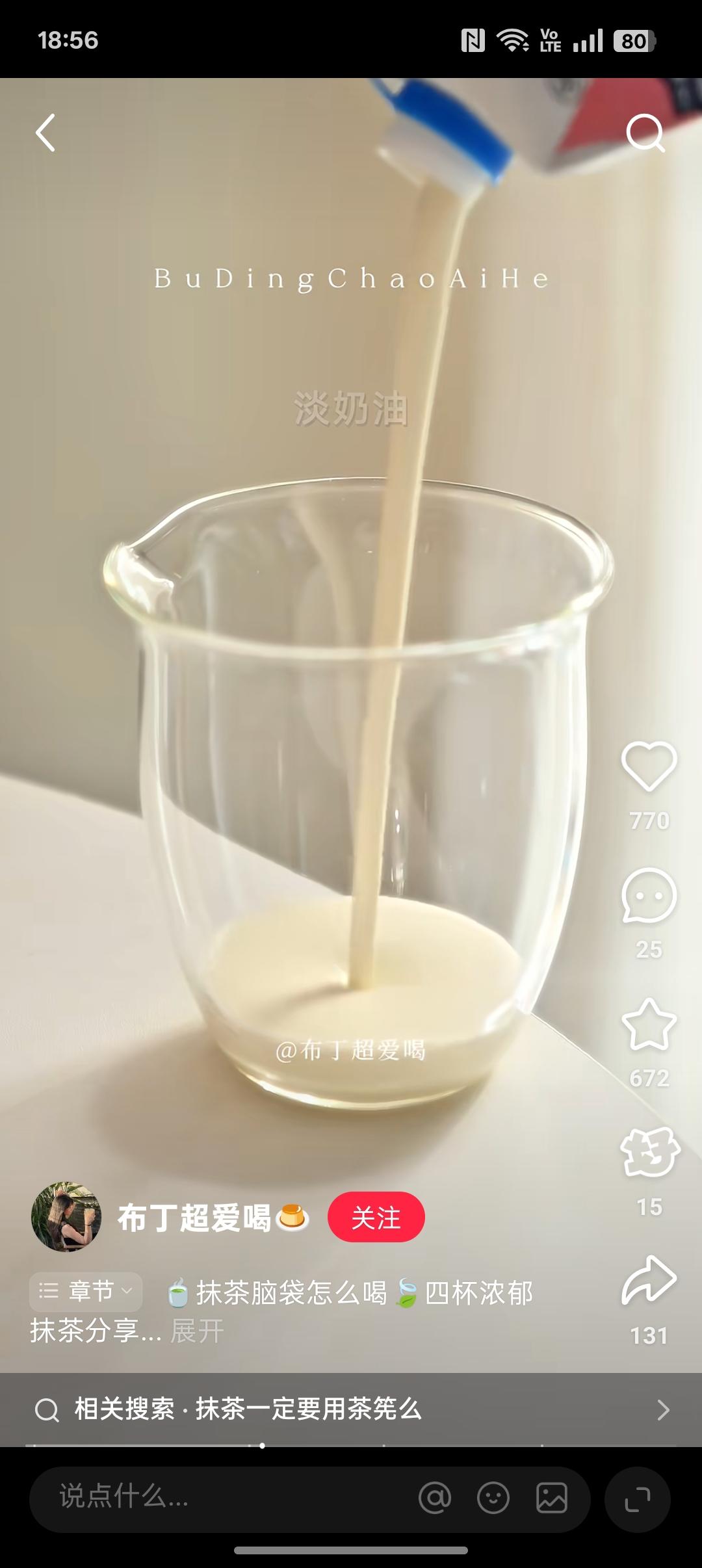Mention someone with the @ icon

click(x=435, y=1498)
